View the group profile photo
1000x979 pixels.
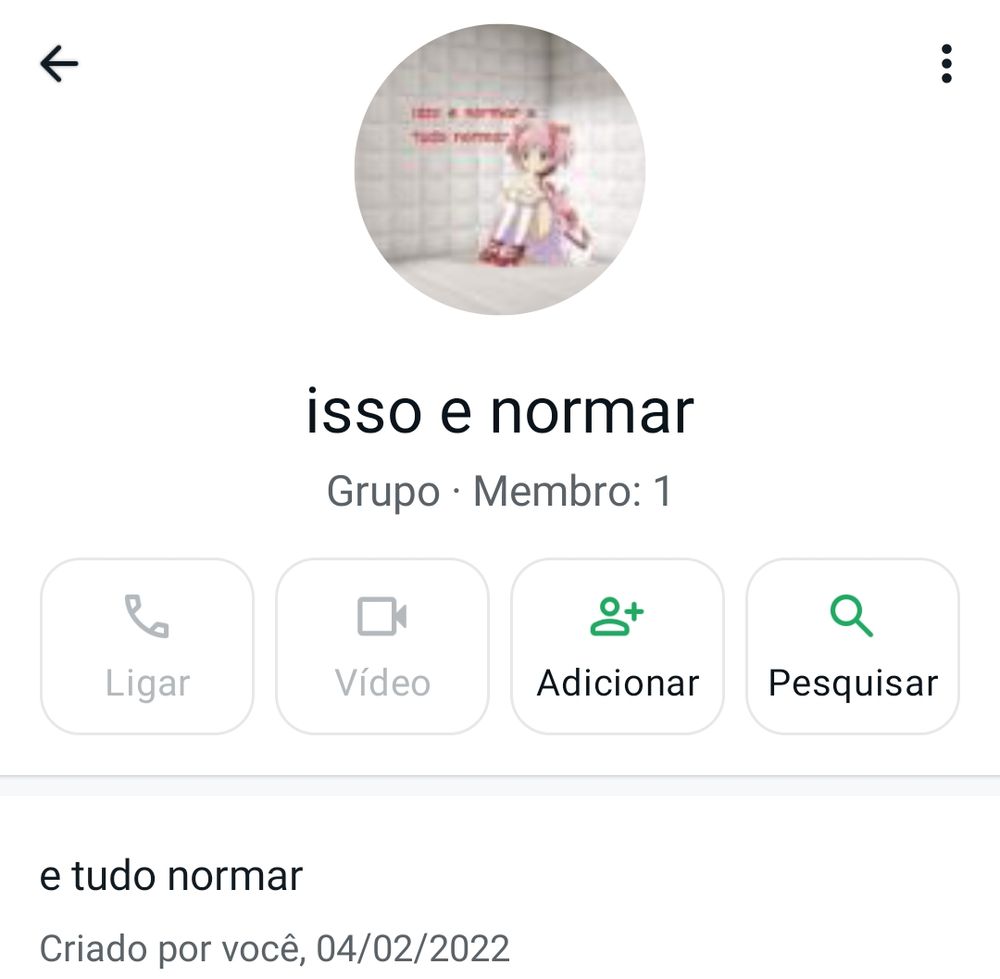[500, 169]
